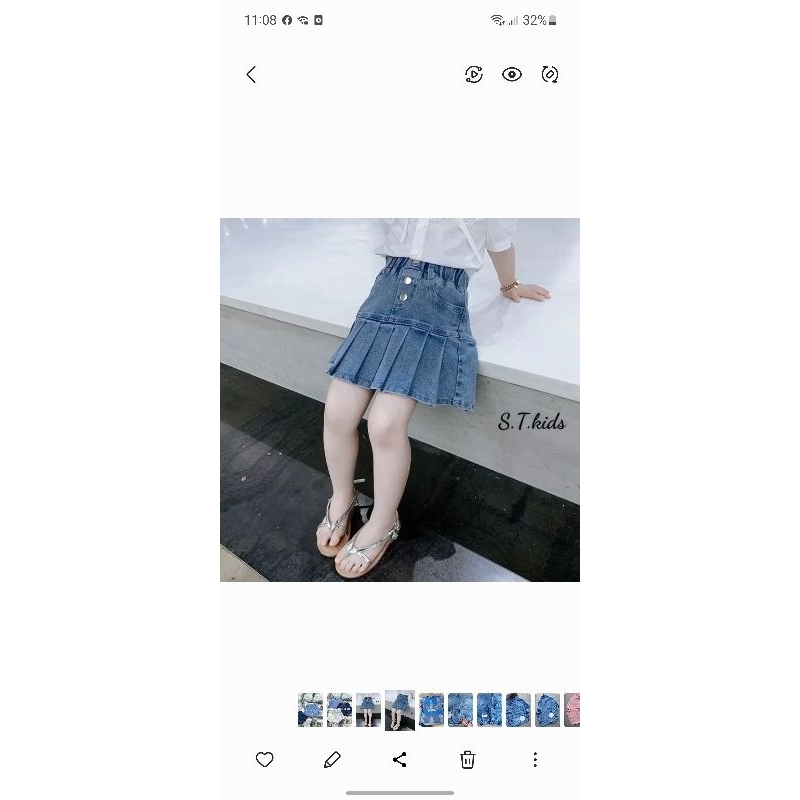This screenshot has width=800, height=800.
Task: Open the more options menu
Action: click(535, 760)
